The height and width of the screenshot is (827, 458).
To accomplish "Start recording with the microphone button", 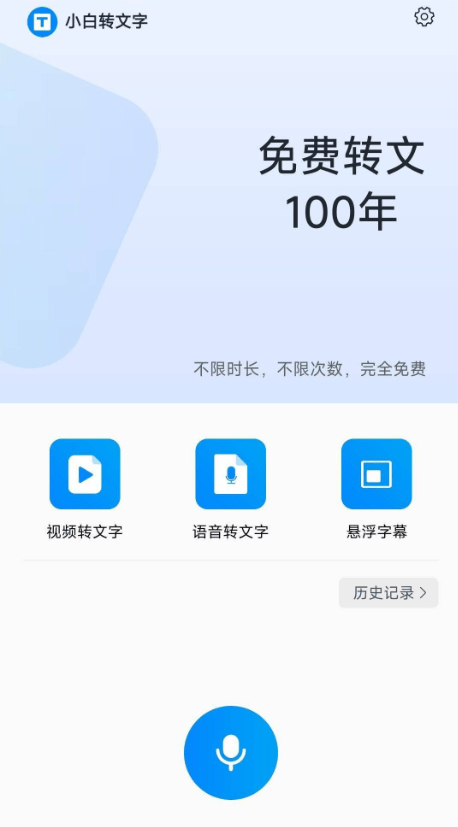I will point(231,753).
